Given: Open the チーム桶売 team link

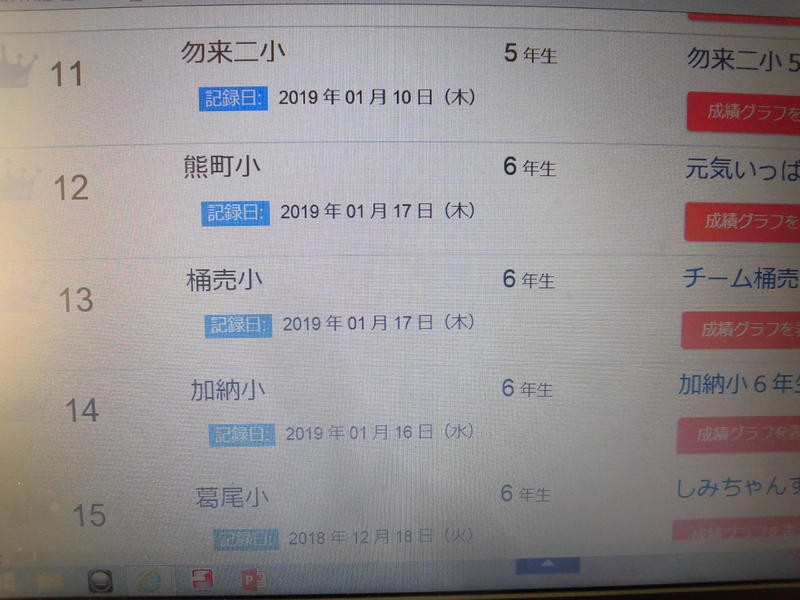Looking at the screenshot, I should click(741, 278).
